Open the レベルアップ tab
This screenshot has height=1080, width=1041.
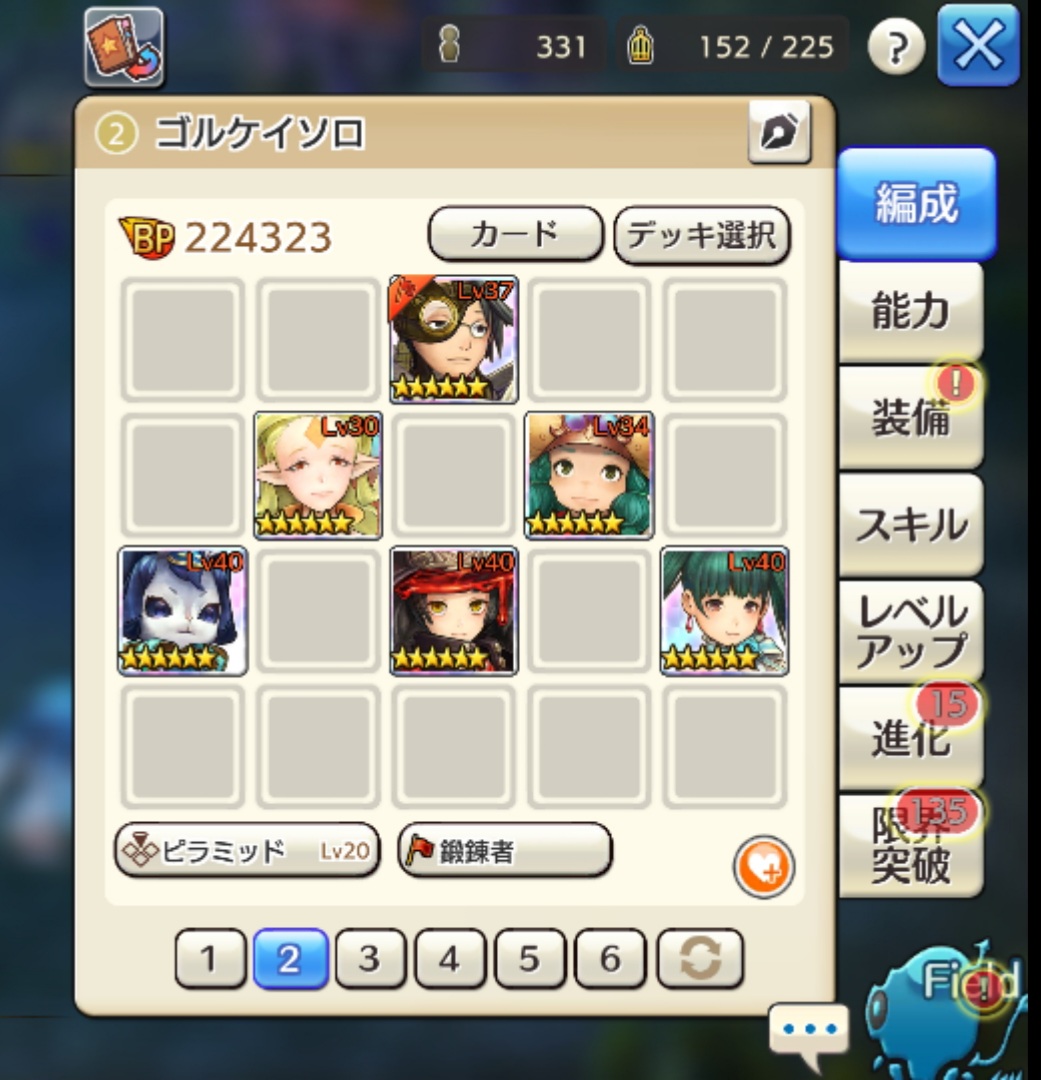(x=908, y=631)
